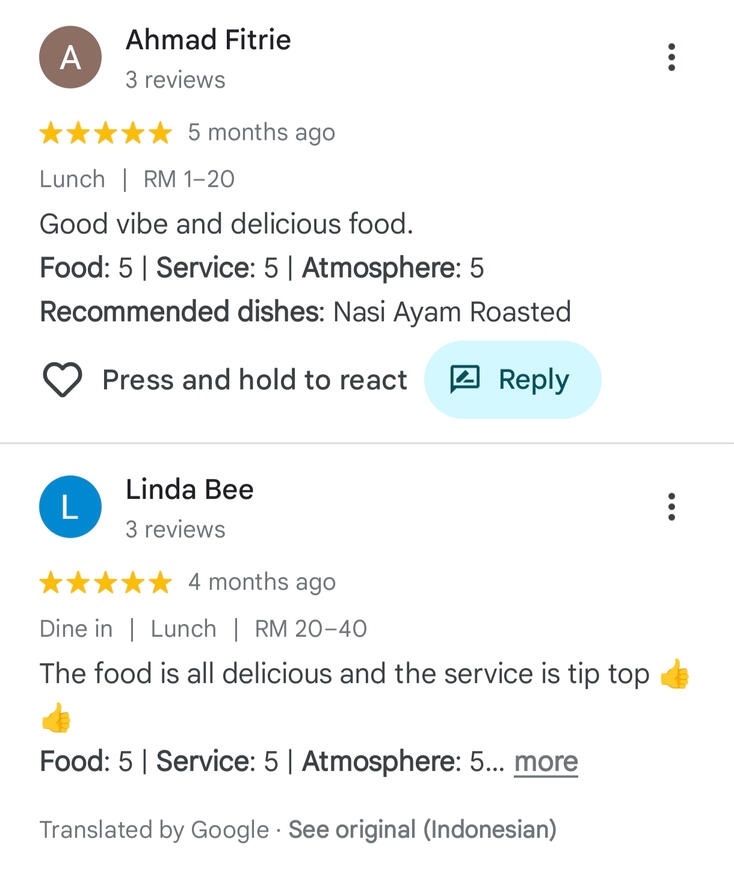The width and height of the screenshot is (734, 877).
Task: Open overflow menu on Linda Bee's review
Action: [x=671, y=507]
